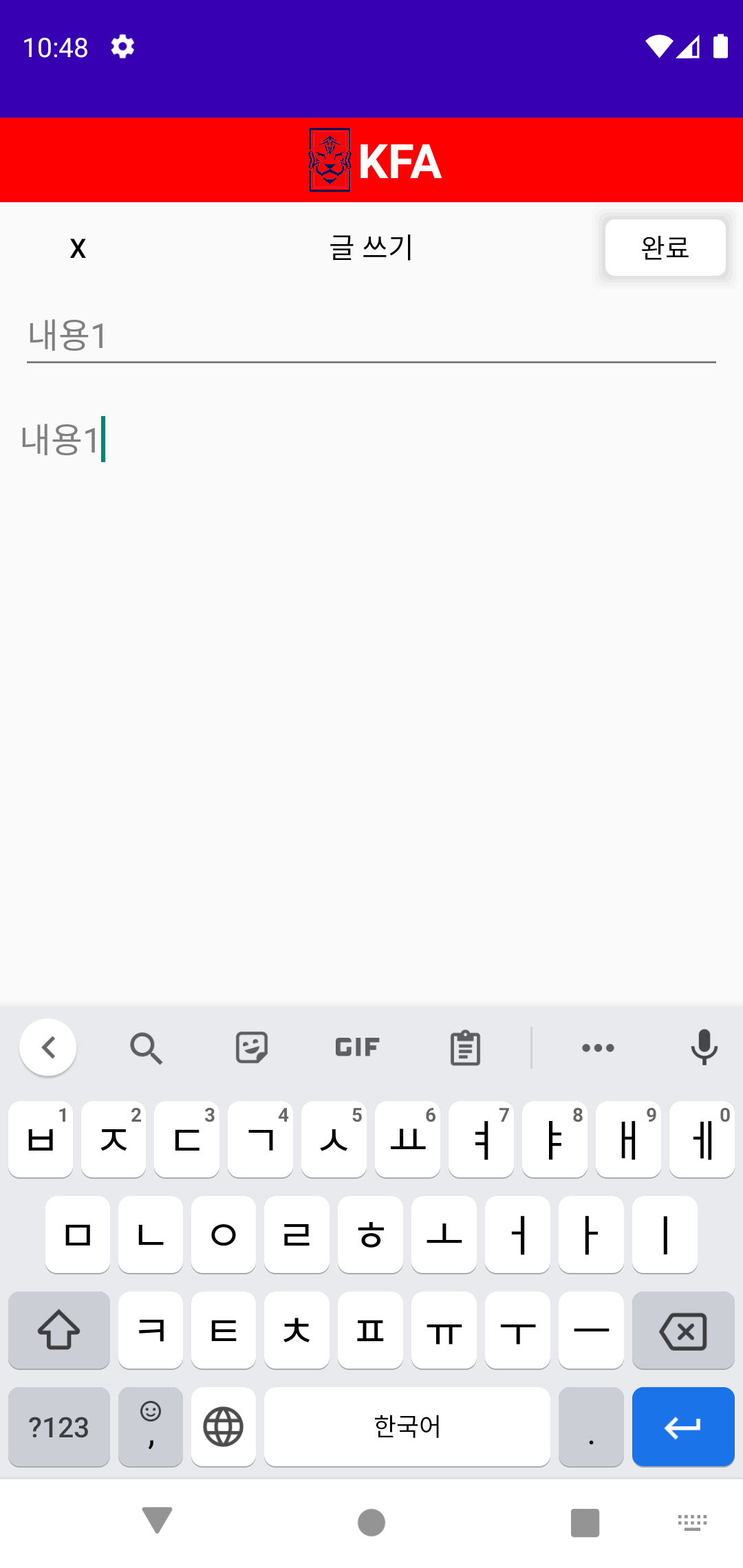Screen dimensions: 743x1568
Task: Tap the blue enter key
Action: click(682, 1427)
